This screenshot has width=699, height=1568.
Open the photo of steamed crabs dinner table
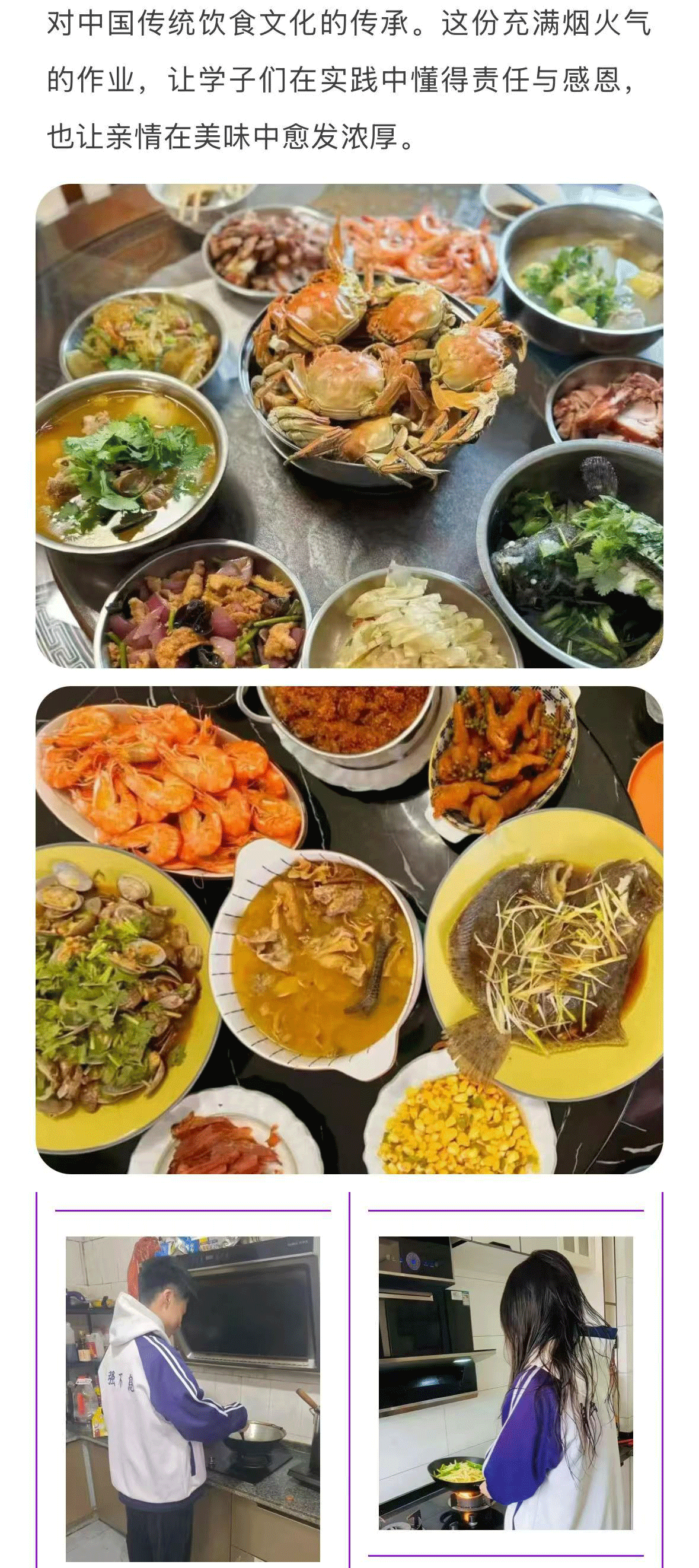pyautogui.click(x=349, y=425)
